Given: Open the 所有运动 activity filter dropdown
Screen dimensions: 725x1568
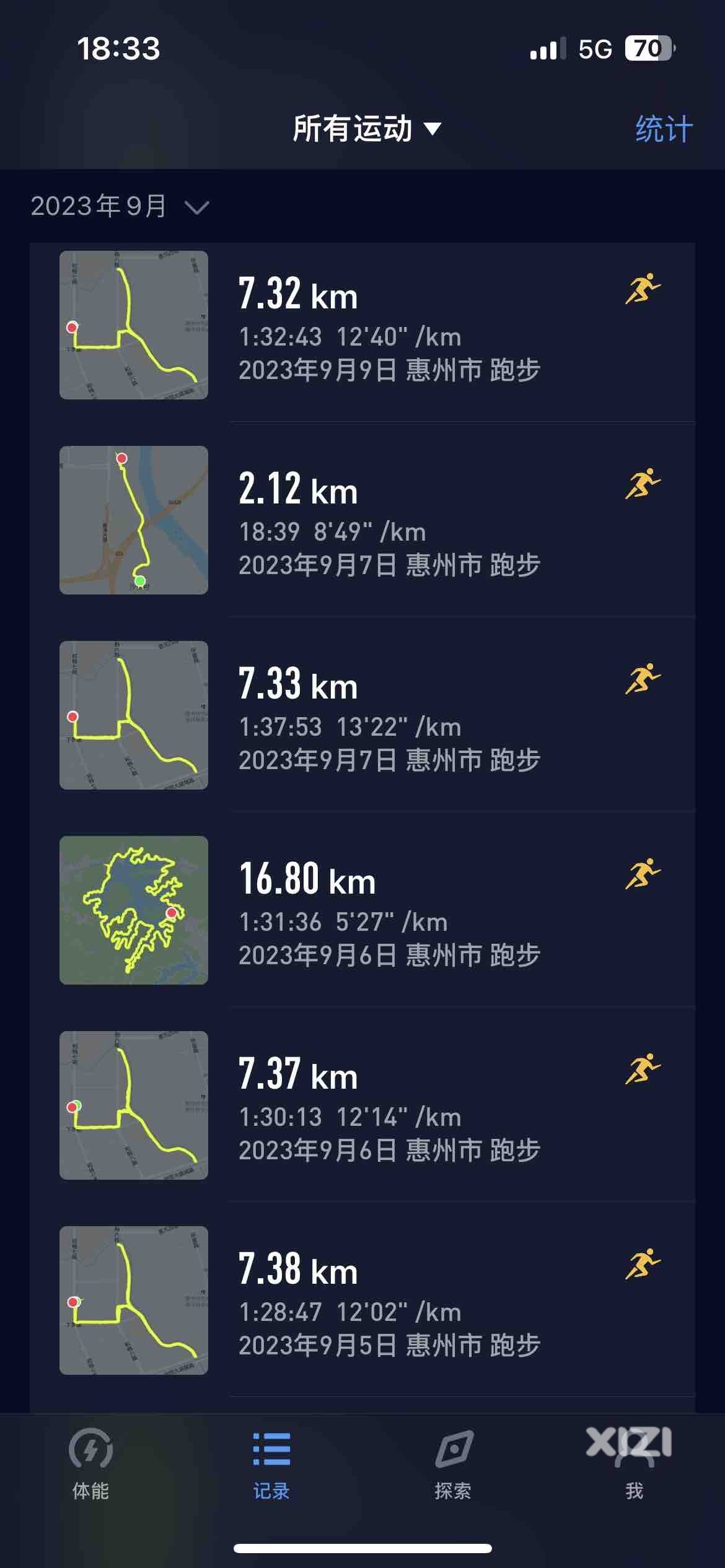Looking at the screenshot, I should point(366,129).
